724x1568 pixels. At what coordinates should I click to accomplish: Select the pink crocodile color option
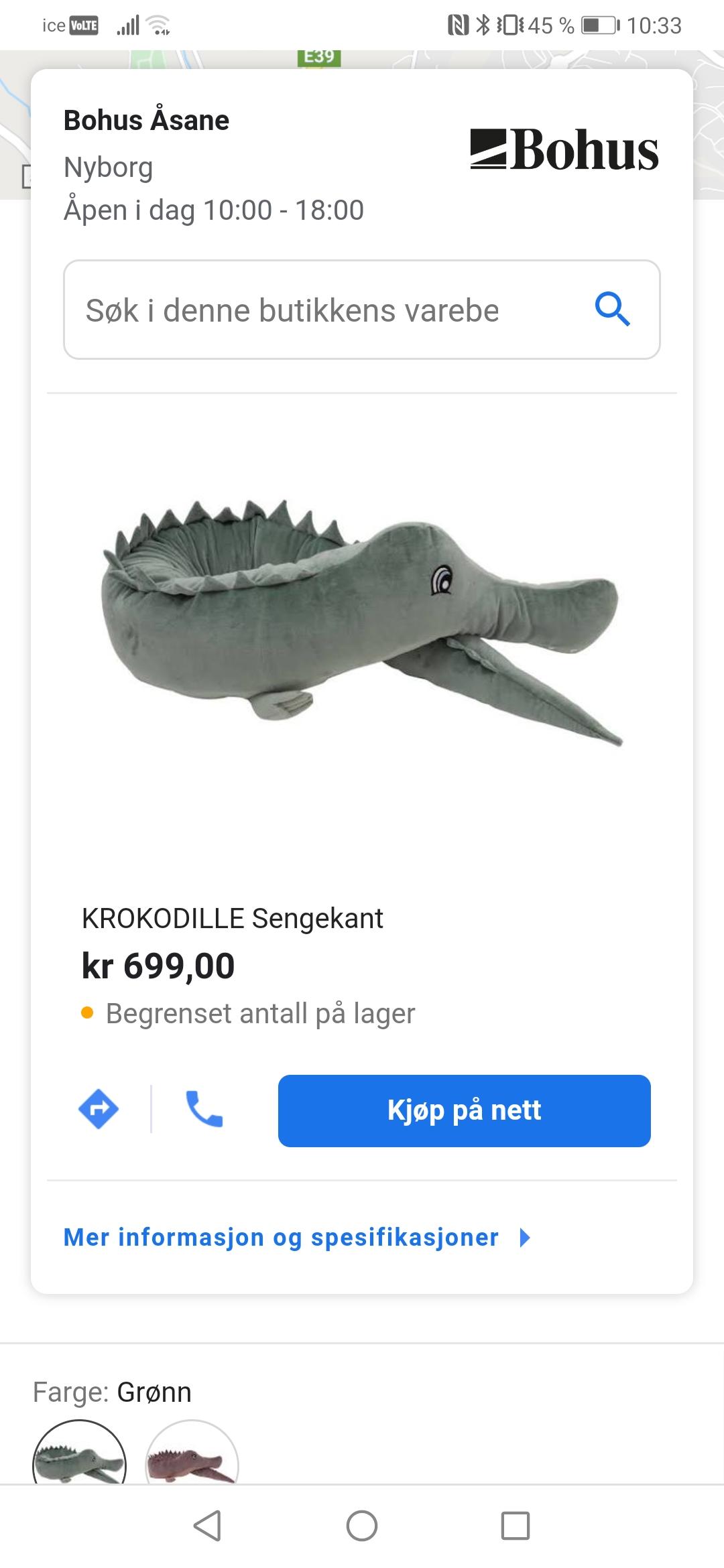[192, 1452]
